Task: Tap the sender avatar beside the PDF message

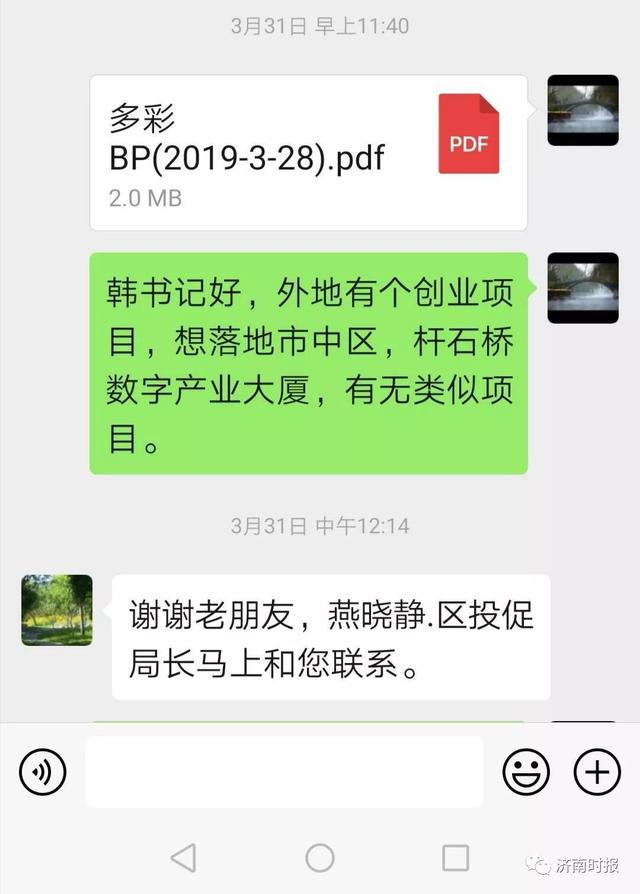Action: click(x=583, y=110)
